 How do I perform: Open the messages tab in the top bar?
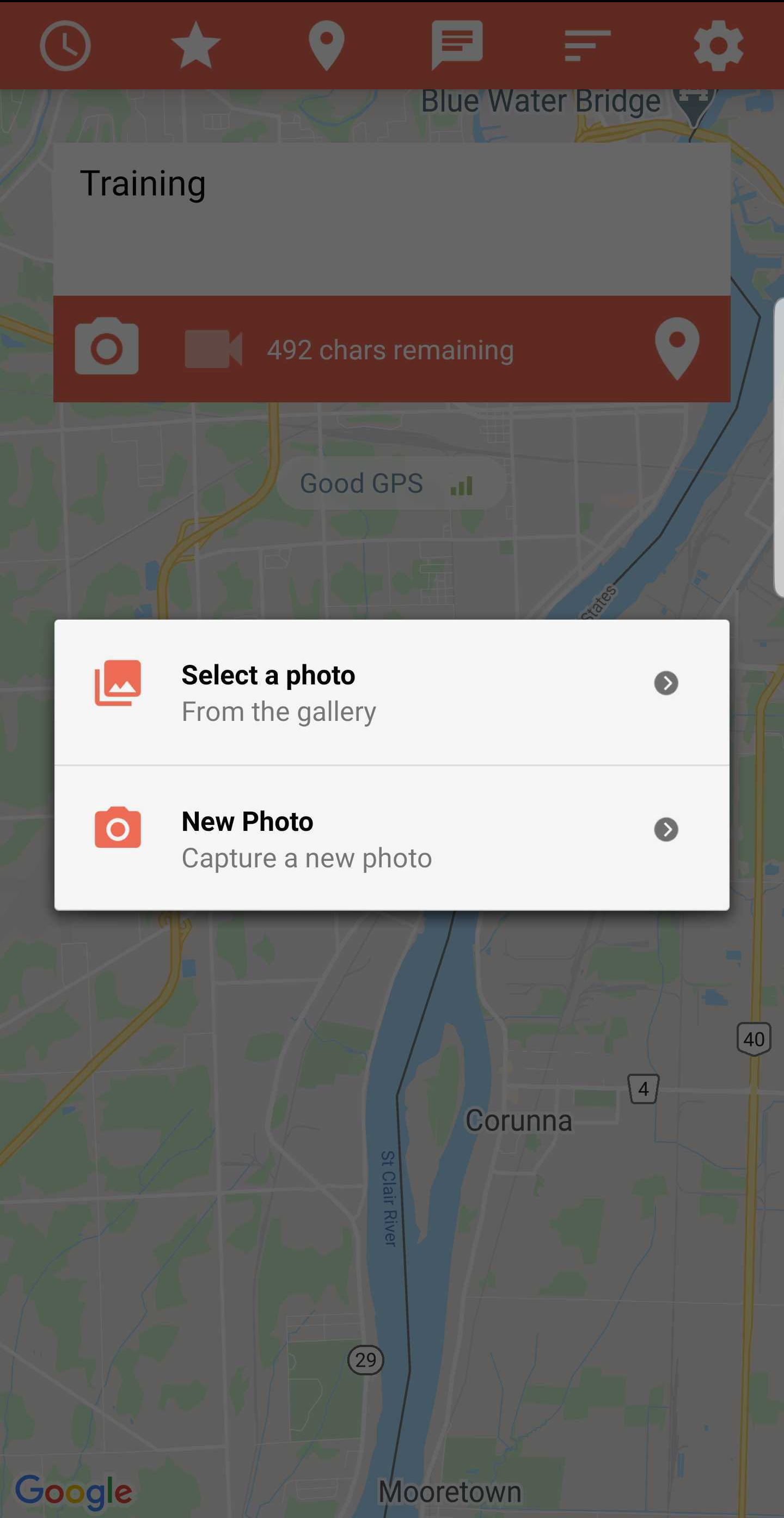tap(457, 45)
